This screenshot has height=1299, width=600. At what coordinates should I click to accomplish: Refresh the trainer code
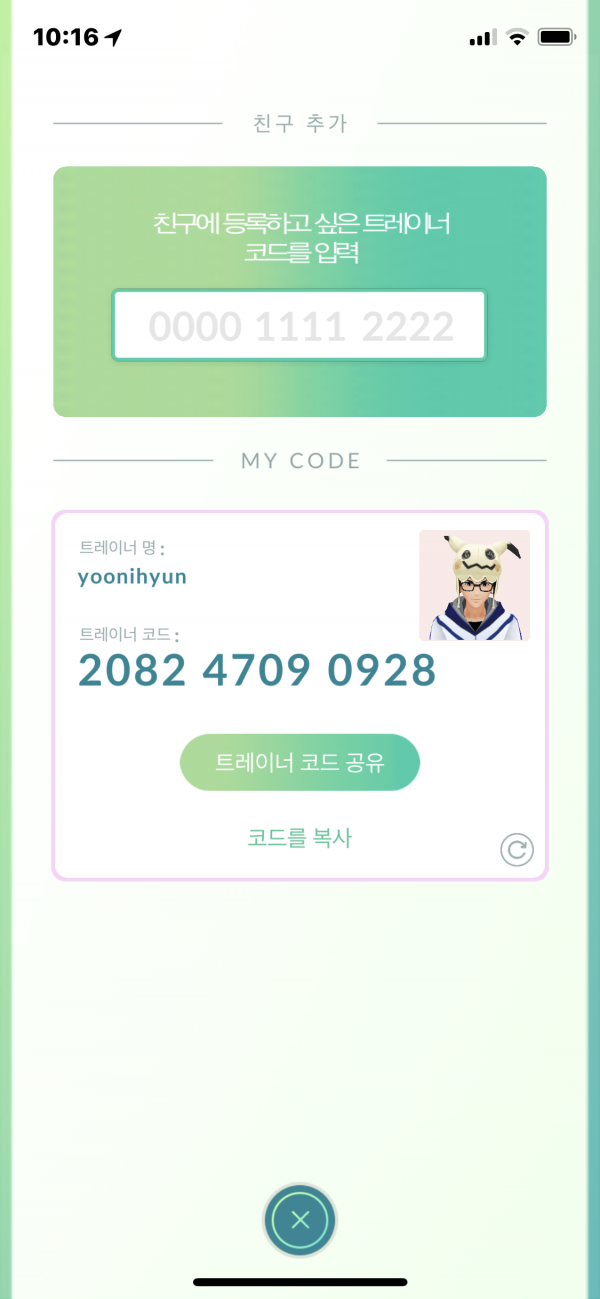click(x=516, y=851)
